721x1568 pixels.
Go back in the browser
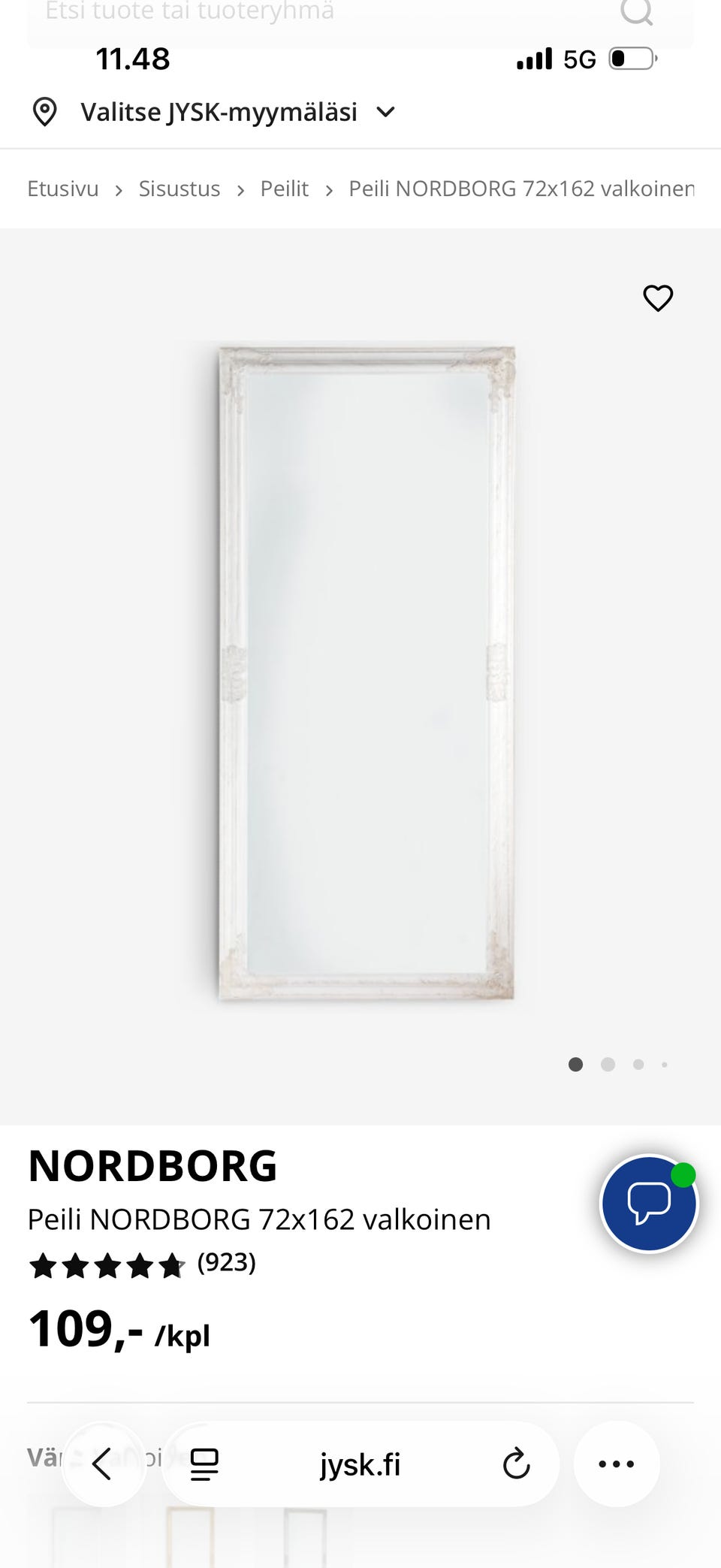click(x=103, y=1464)
